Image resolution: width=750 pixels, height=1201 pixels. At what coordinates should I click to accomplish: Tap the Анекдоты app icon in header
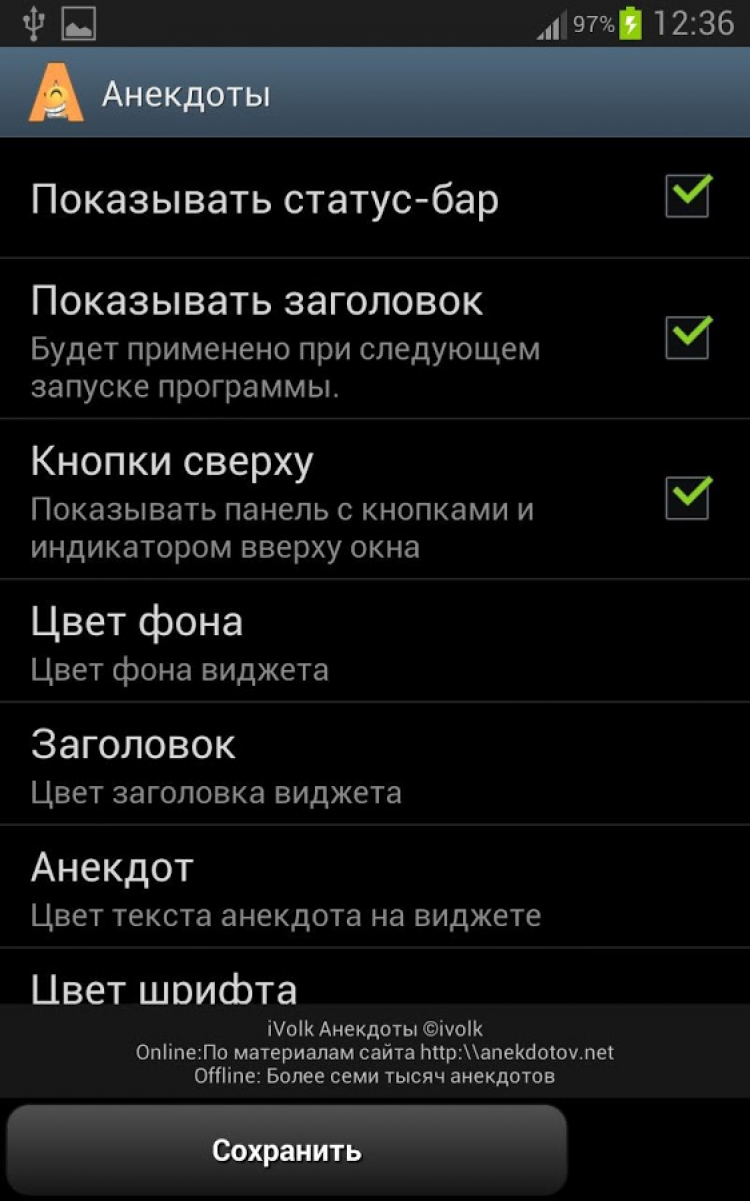(56, 94)
